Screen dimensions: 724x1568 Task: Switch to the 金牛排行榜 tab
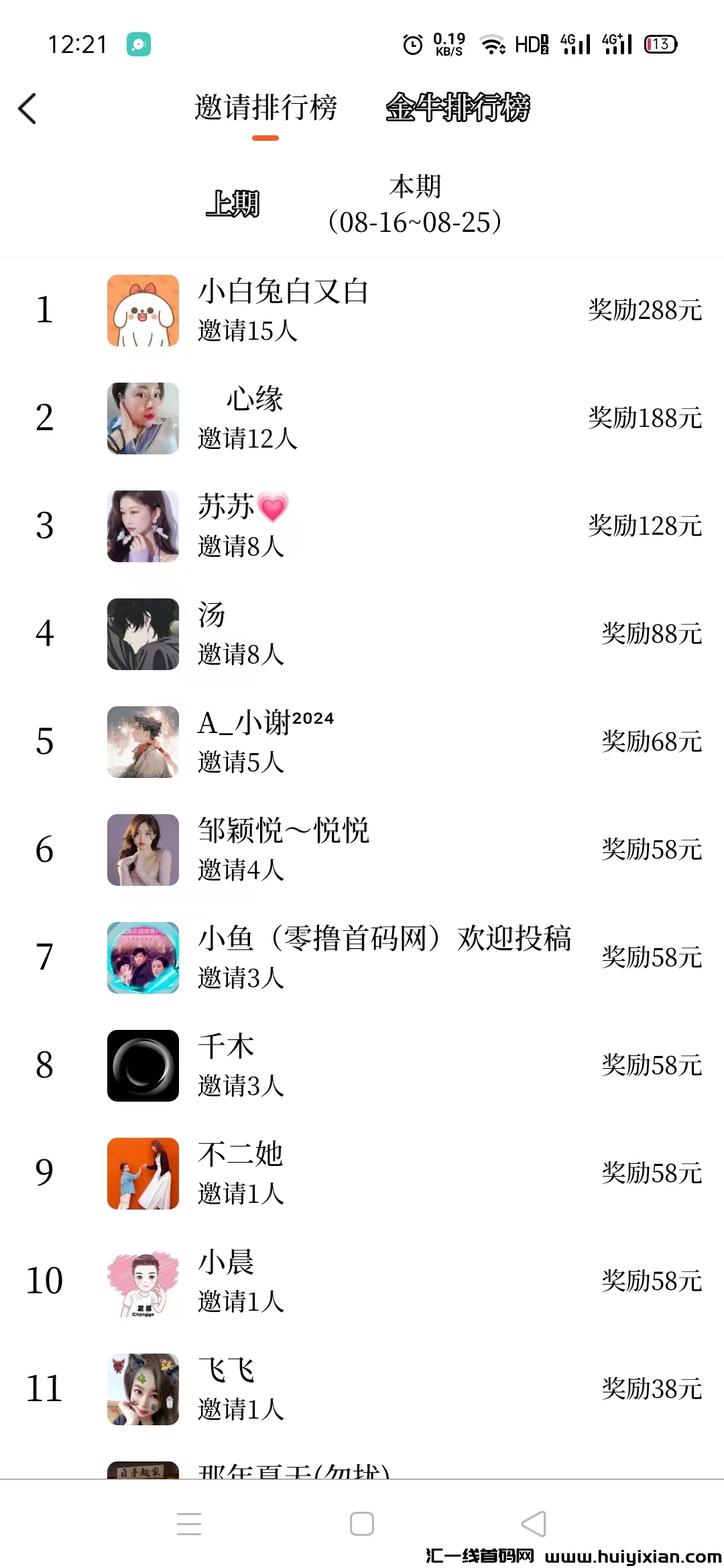(x=457, y=108)
